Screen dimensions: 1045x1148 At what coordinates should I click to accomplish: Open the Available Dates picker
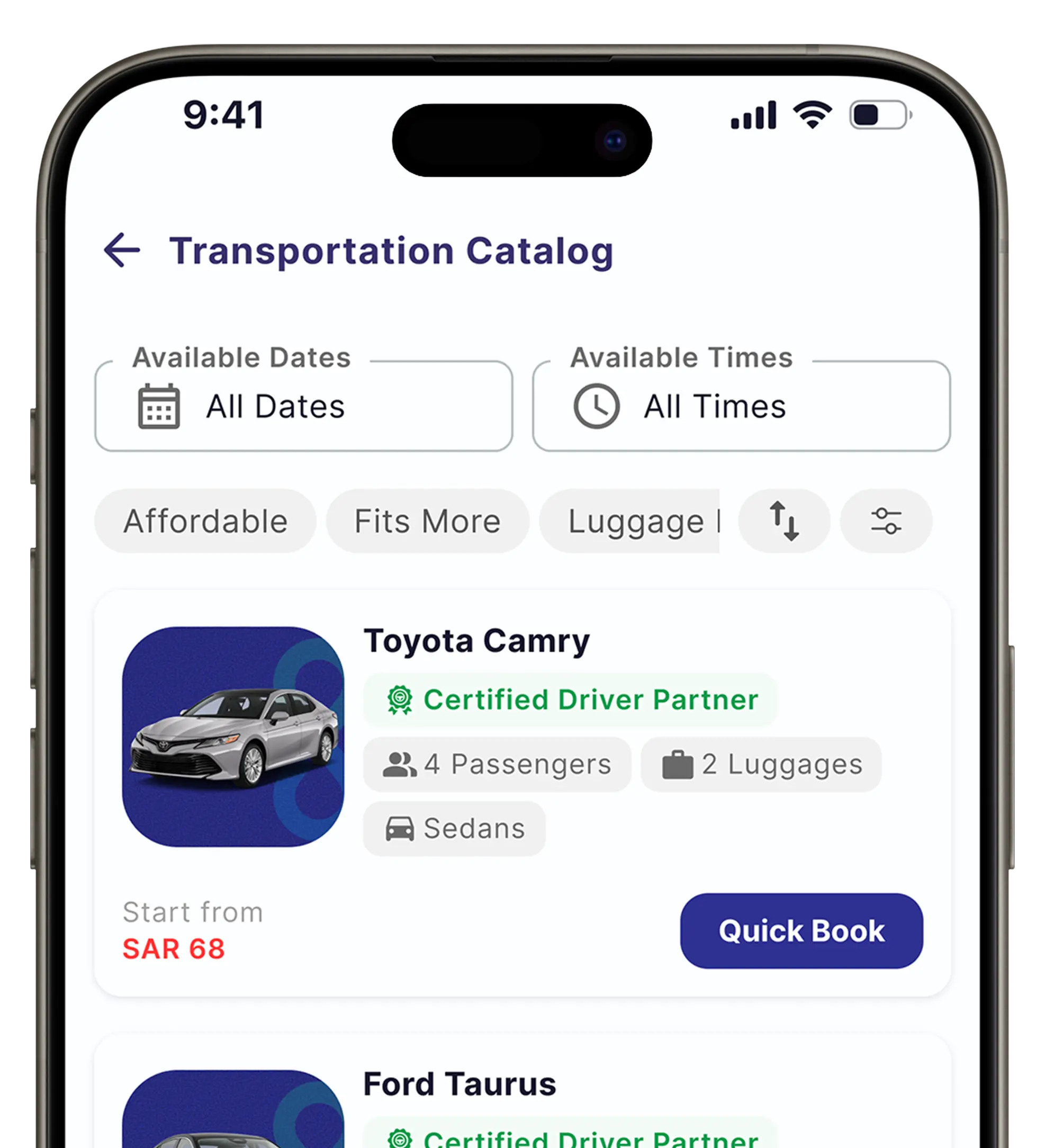[303, 407]
